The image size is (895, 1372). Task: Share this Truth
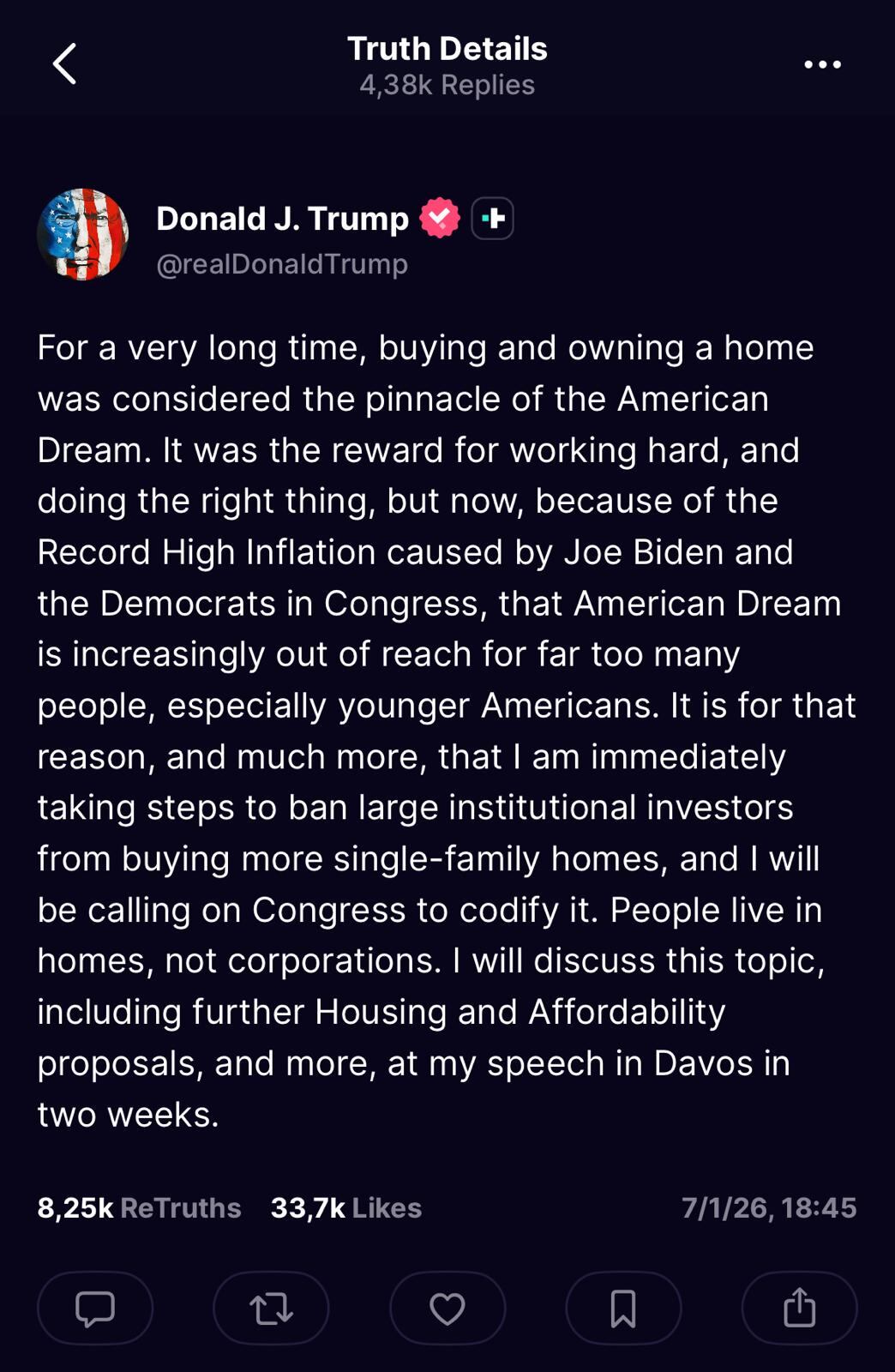point(799,1308)
